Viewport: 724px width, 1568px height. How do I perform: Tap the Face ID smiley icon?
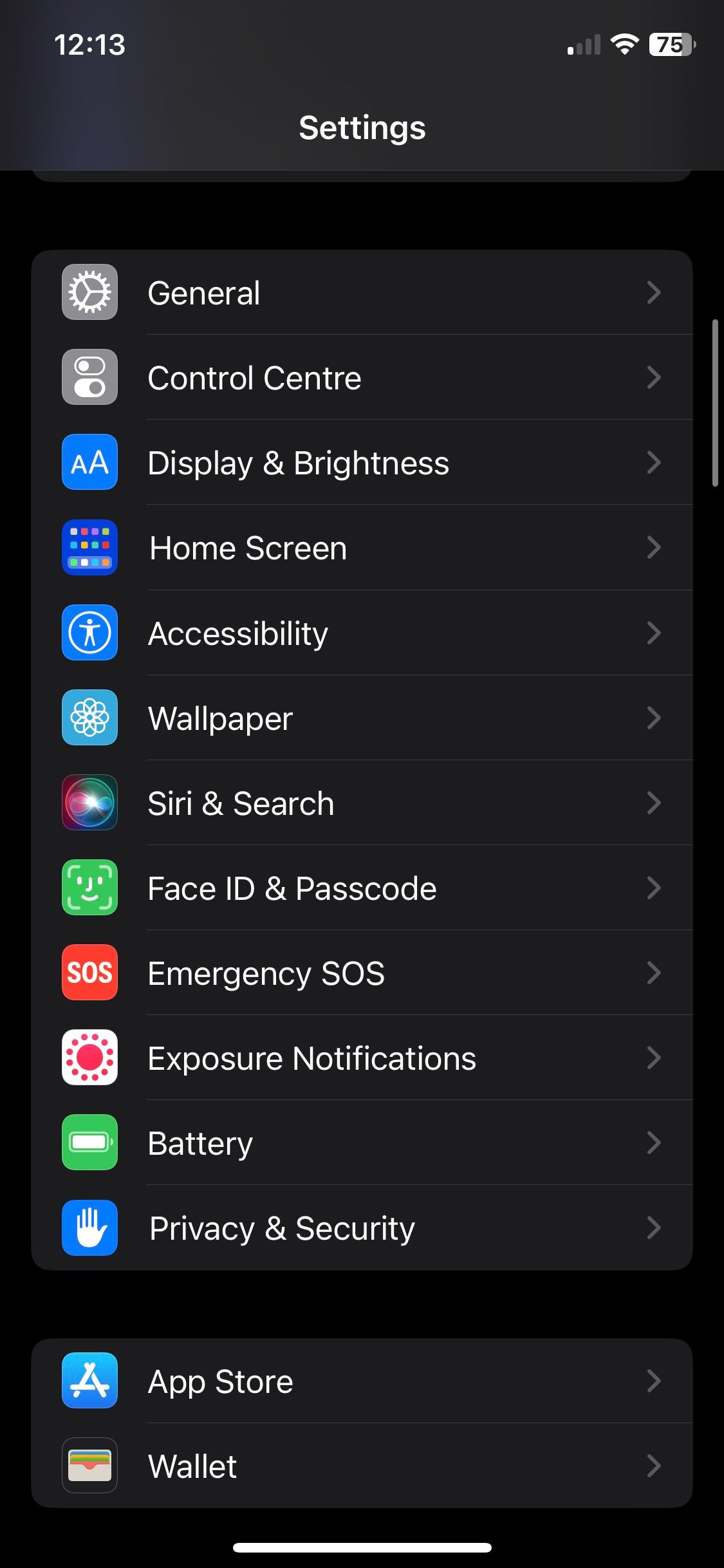pos(89,888)
